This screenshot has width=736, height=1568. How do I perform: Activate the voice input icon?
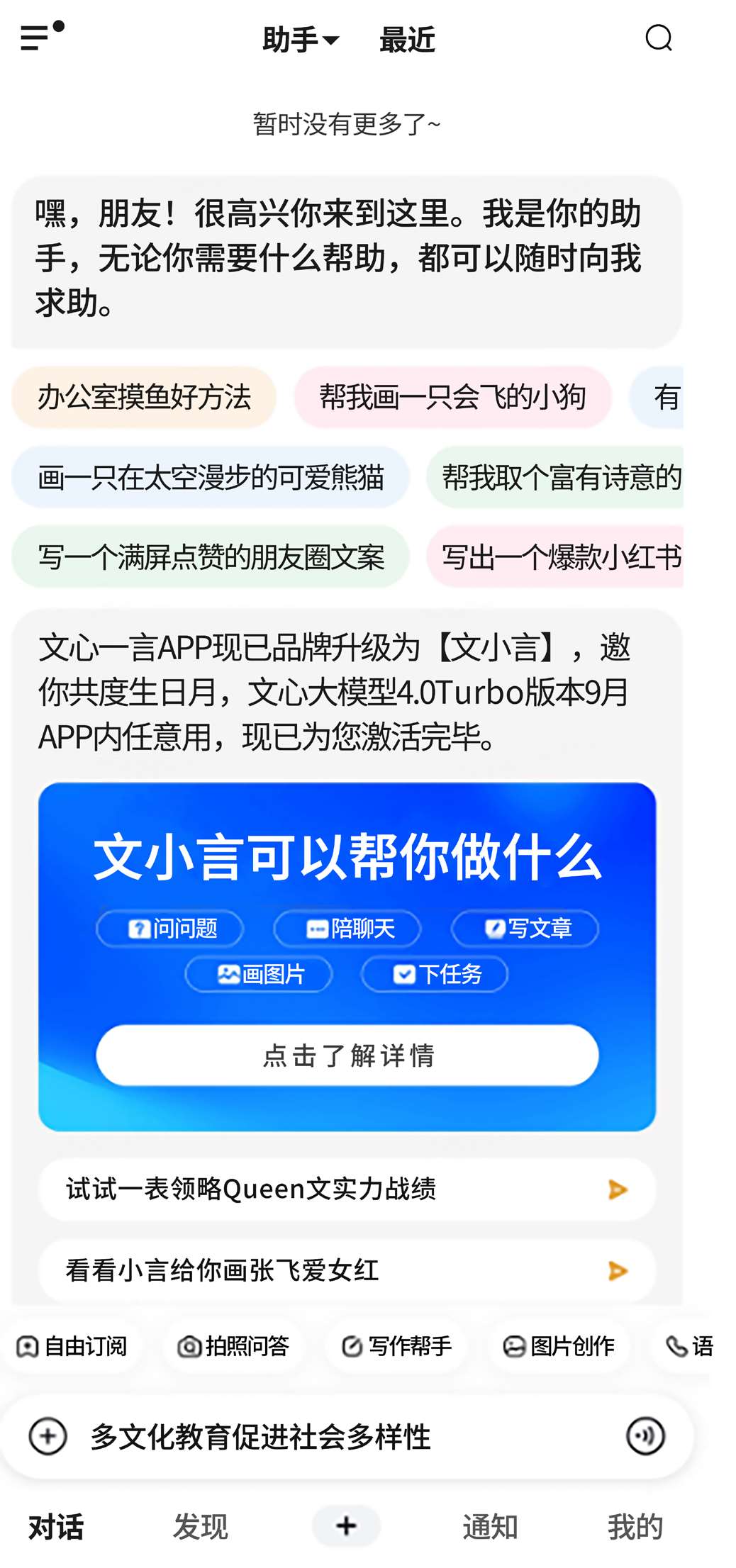pos(645,1436)
